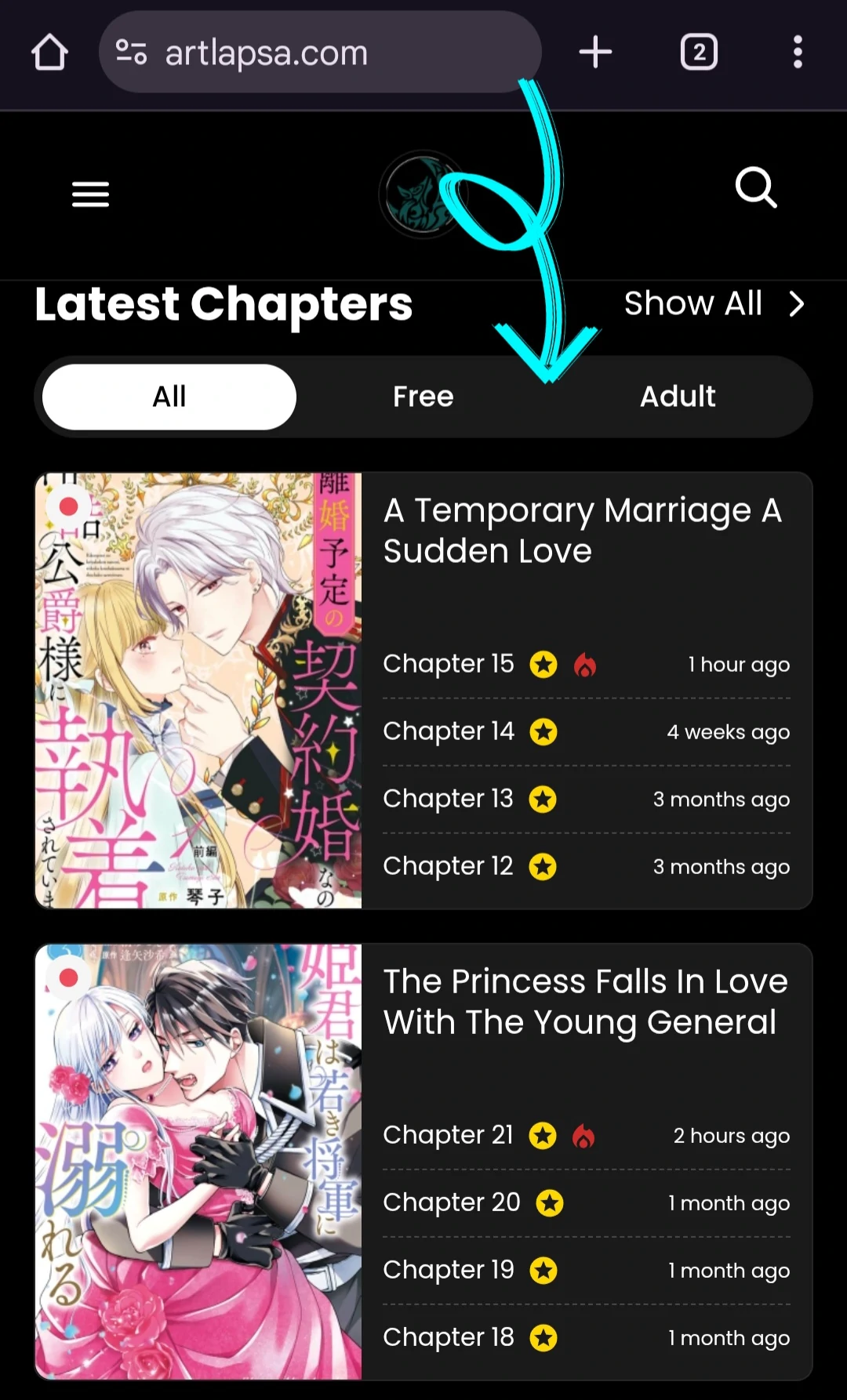Image resolution: width=847 pixels, height=1400 pixels.
Task: Open Chapter 20 of The Princess Falls
Action: pyautogui.click(x=452, y=1202)
